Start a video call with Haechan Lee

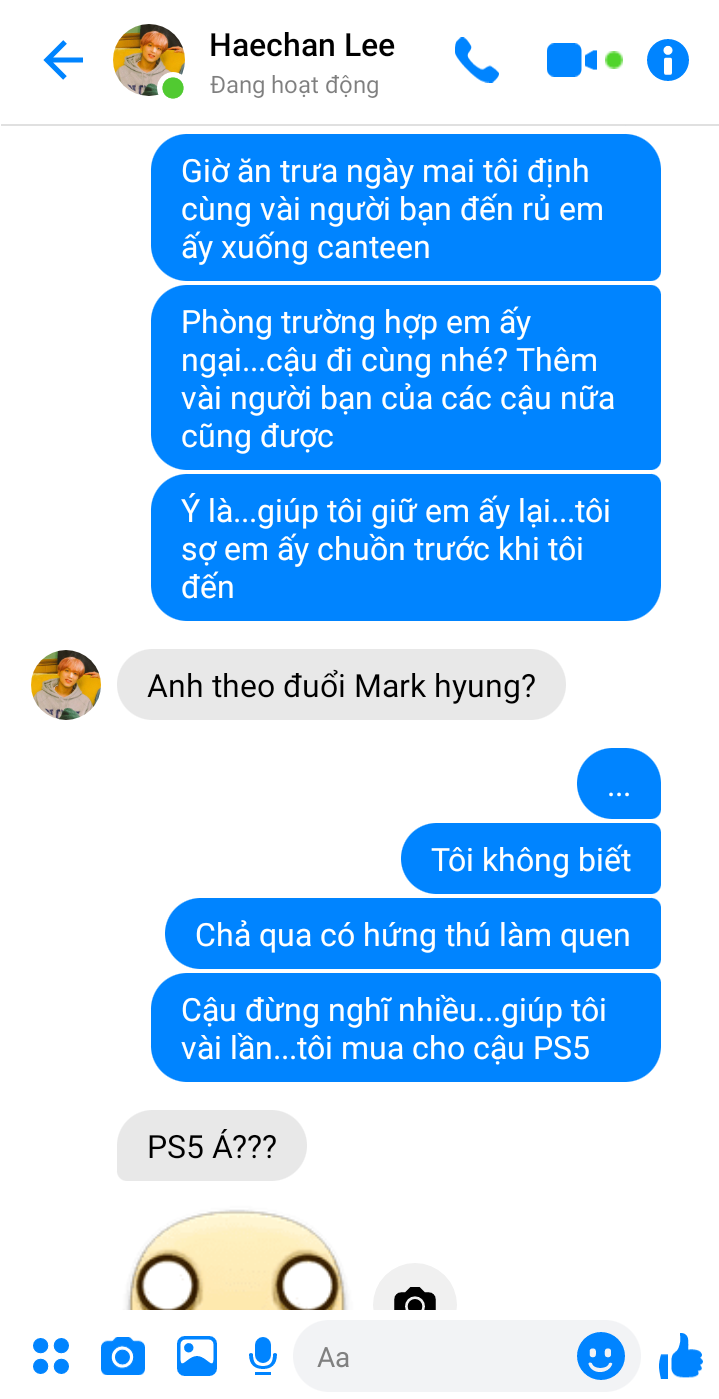[x=572, y=60]
